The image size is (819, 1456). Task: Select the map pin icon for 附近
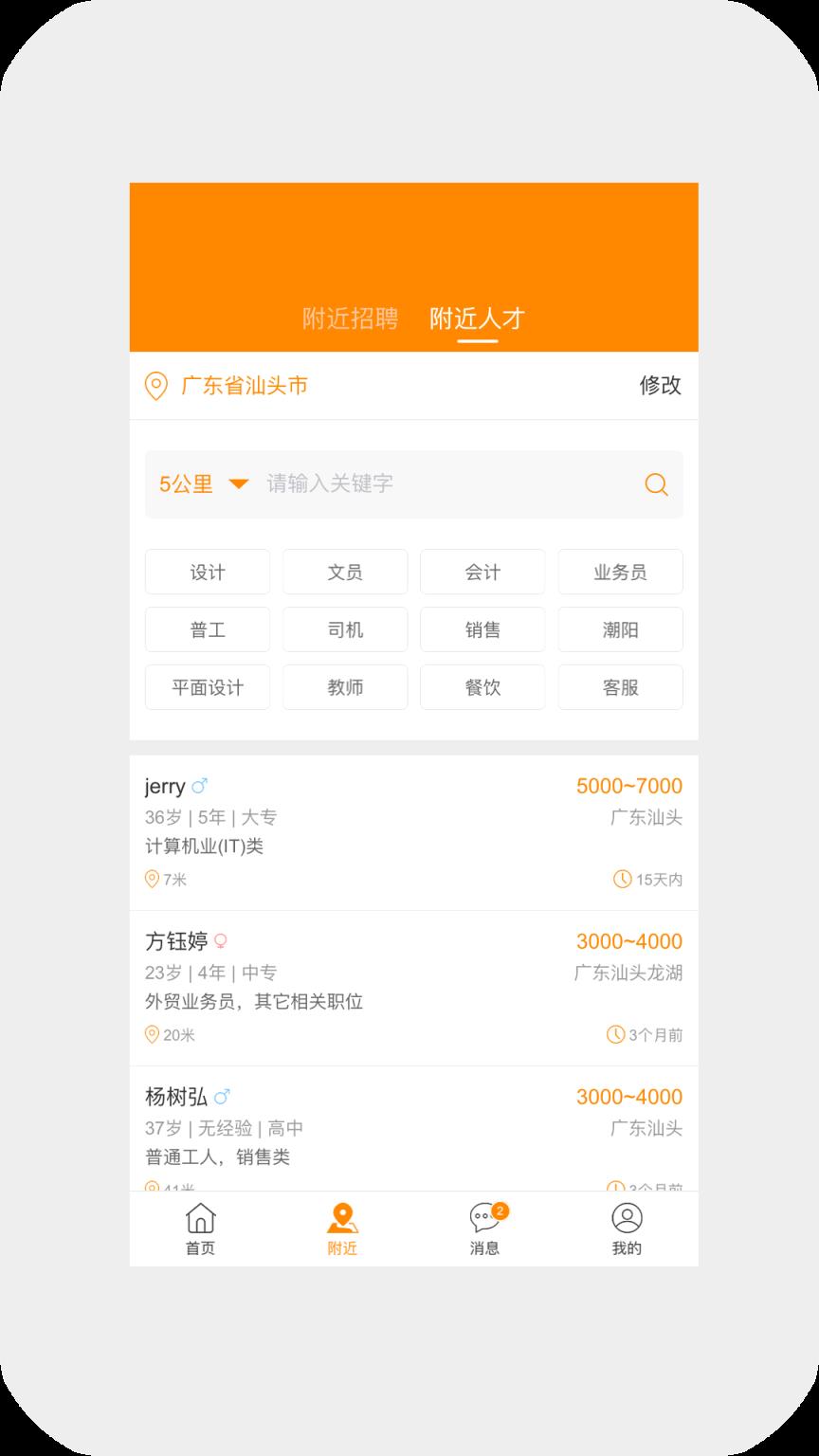tap(344, 1218)
